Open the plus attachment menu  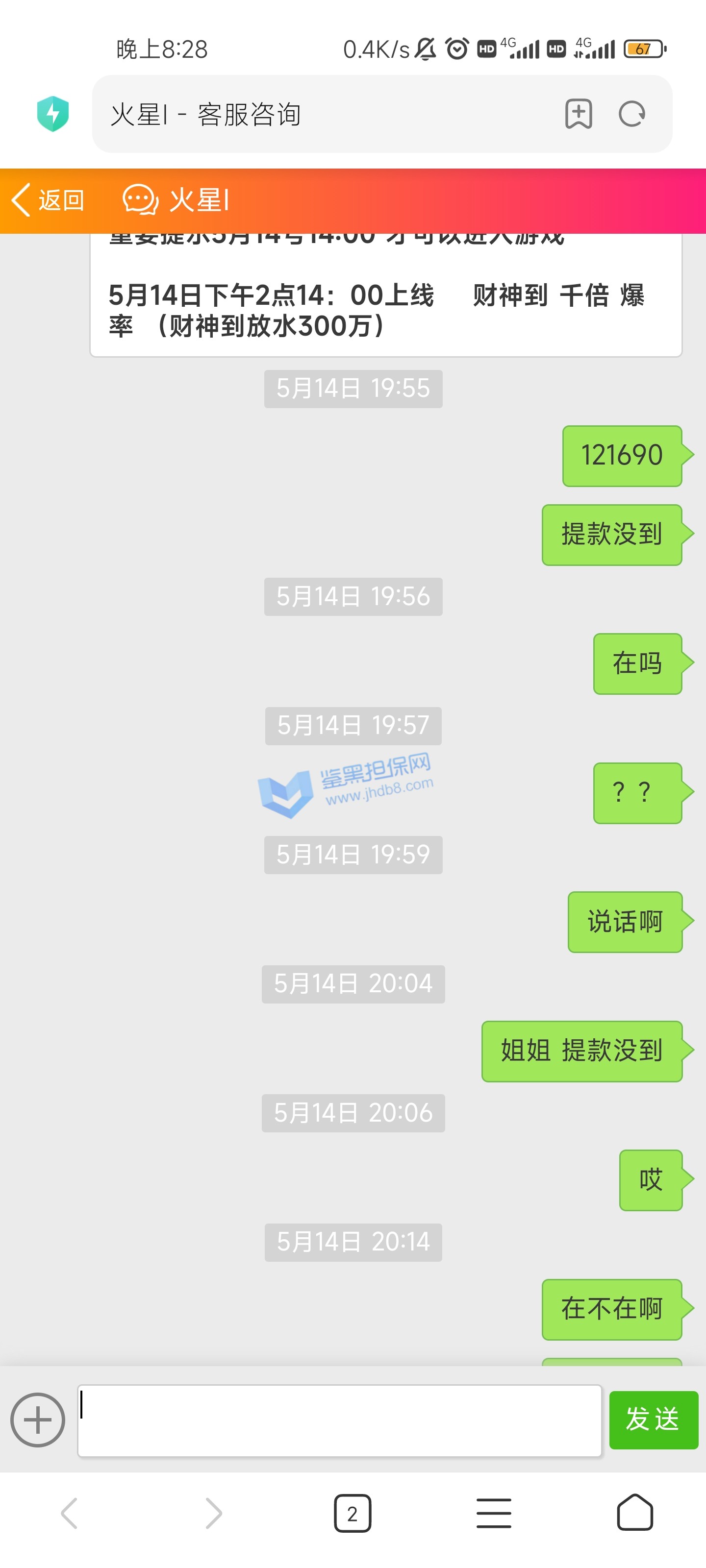tap(38, 1420)
